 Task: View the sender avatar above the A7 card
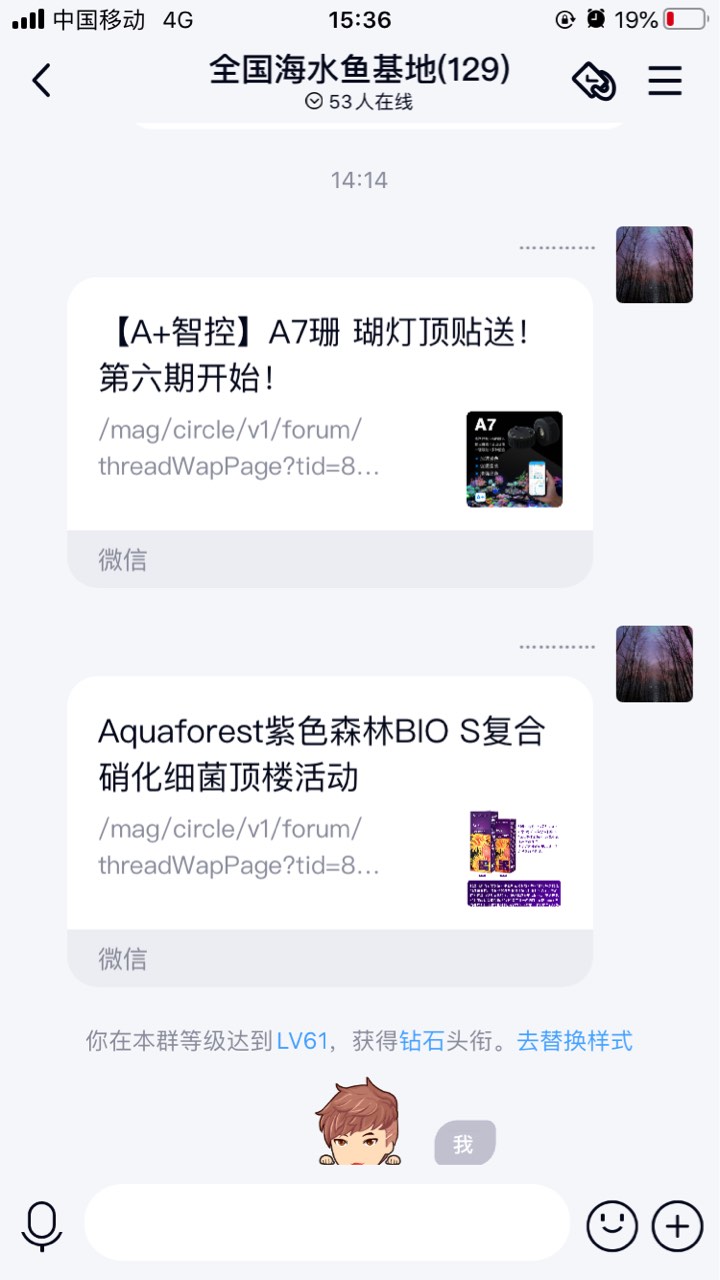click(x=654, y=265)
